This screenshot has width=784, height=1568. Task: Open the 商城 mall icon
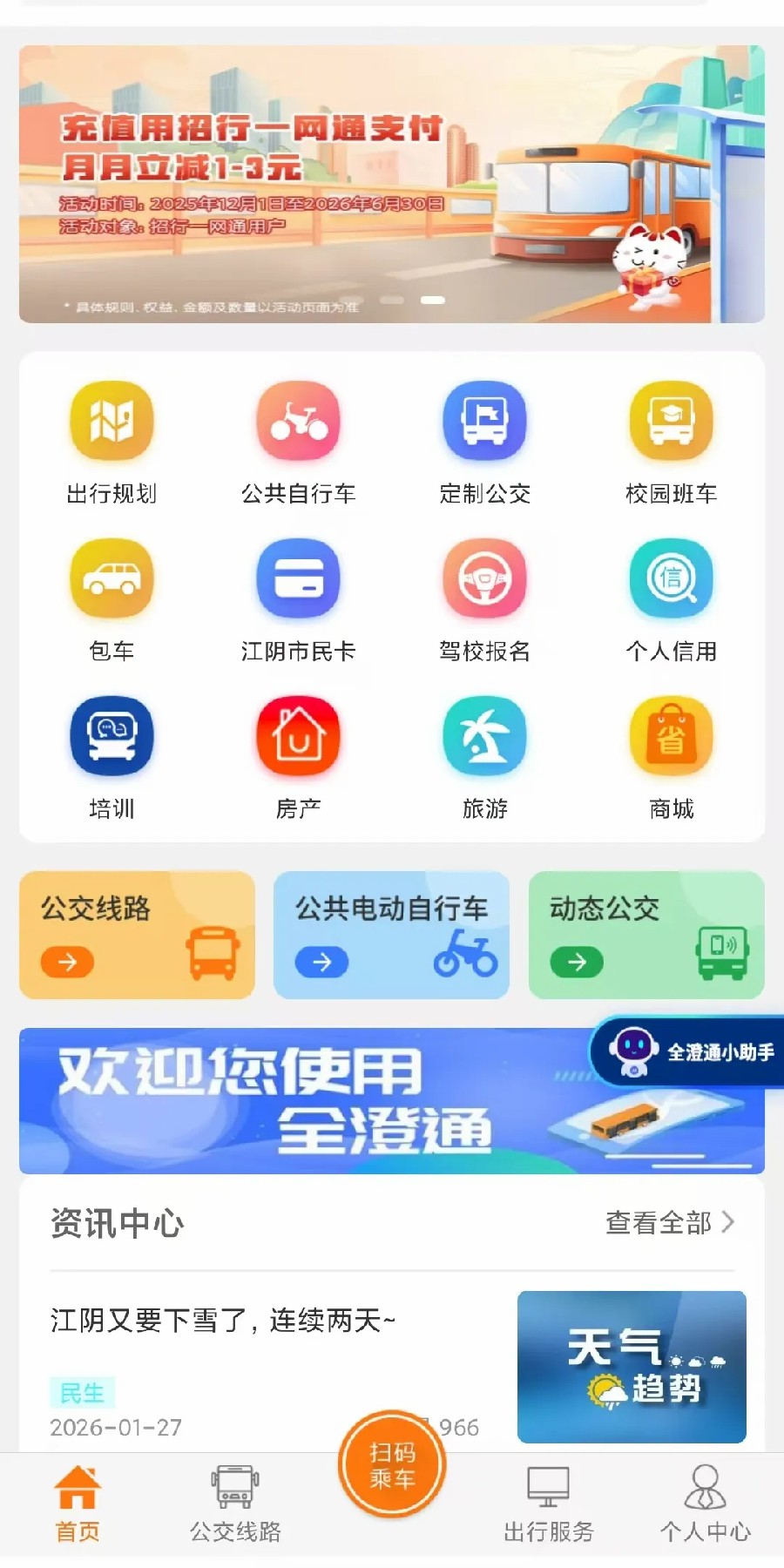[x=671, y=738]
